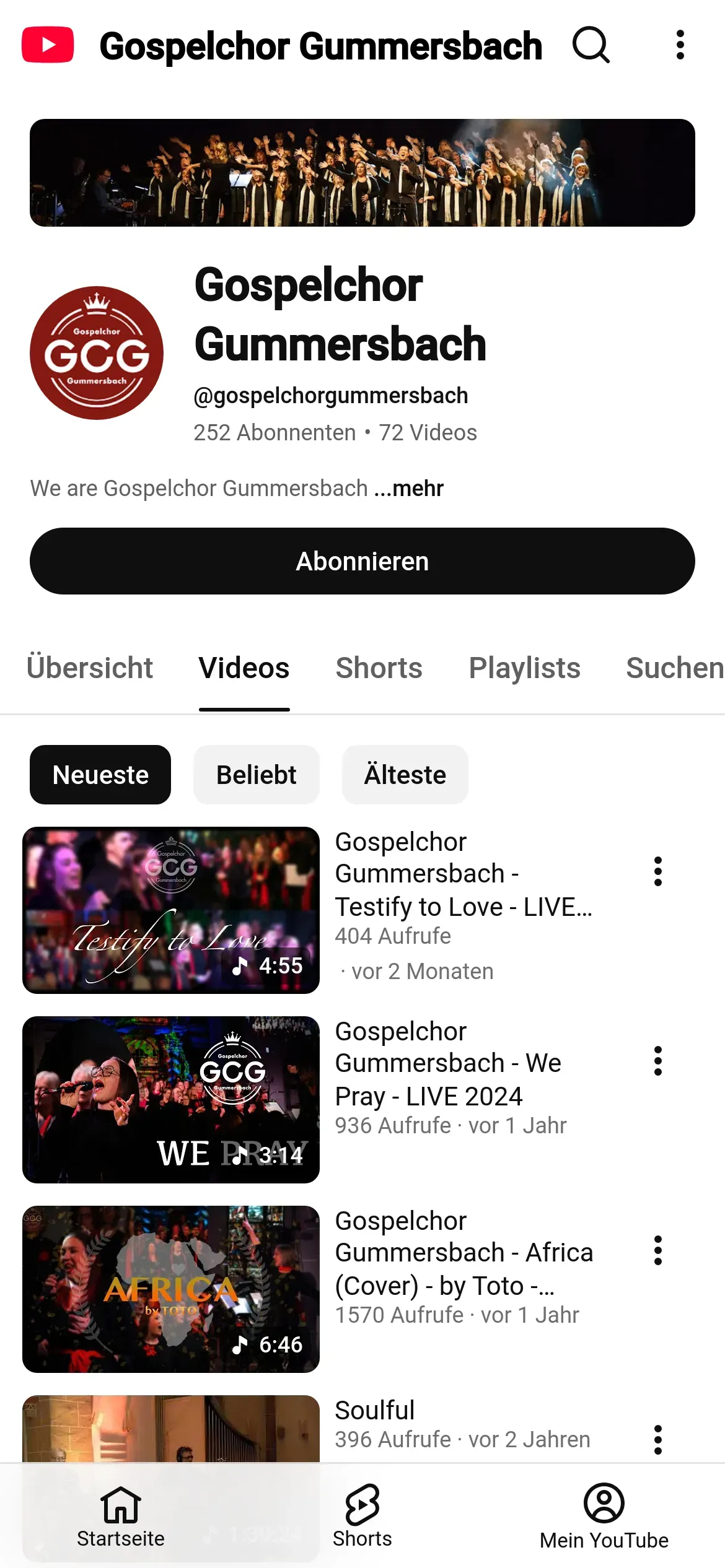
Task: Select the Neueste filter chip
Action: point(100,775)
